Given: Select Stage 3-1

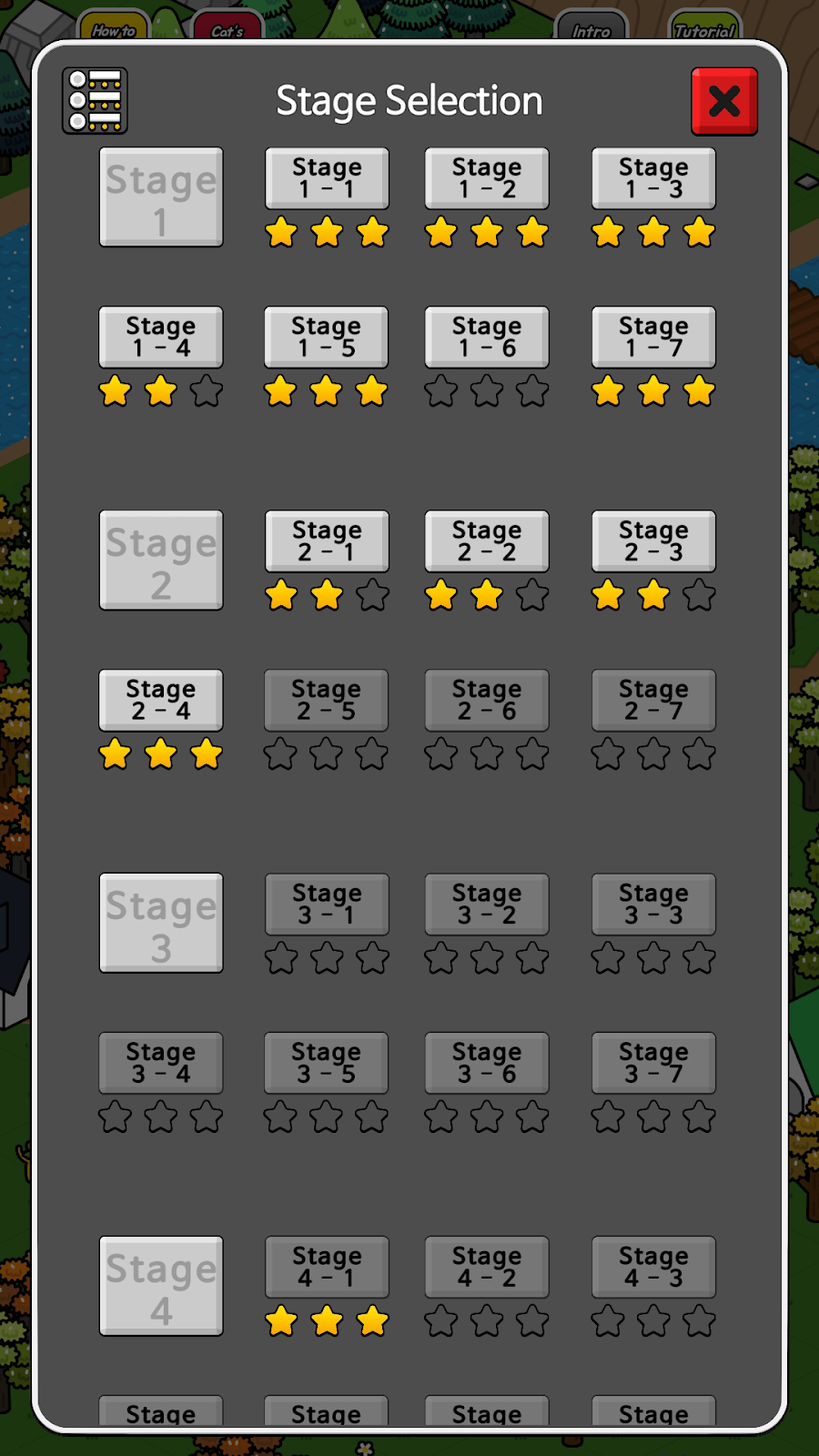Looking at the screenshot, I should 327,904.
